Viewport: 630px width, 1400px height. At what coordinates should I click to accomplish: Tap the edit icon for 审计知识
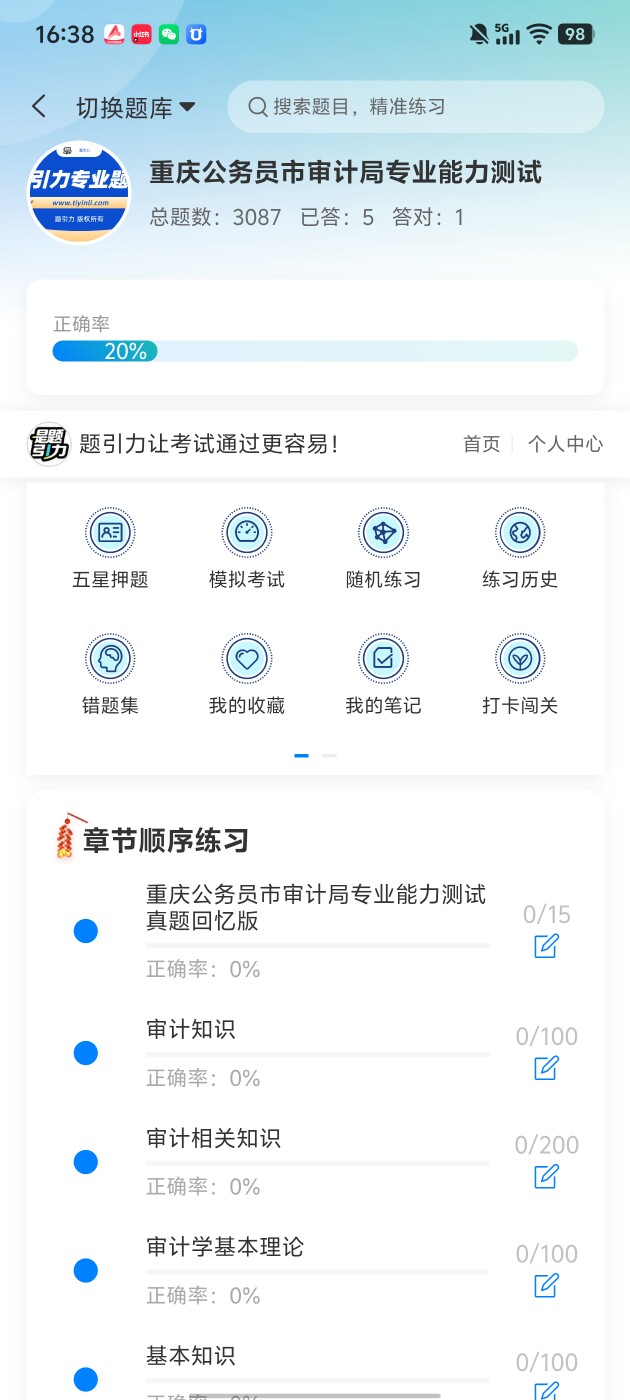tap(546, 1068)
